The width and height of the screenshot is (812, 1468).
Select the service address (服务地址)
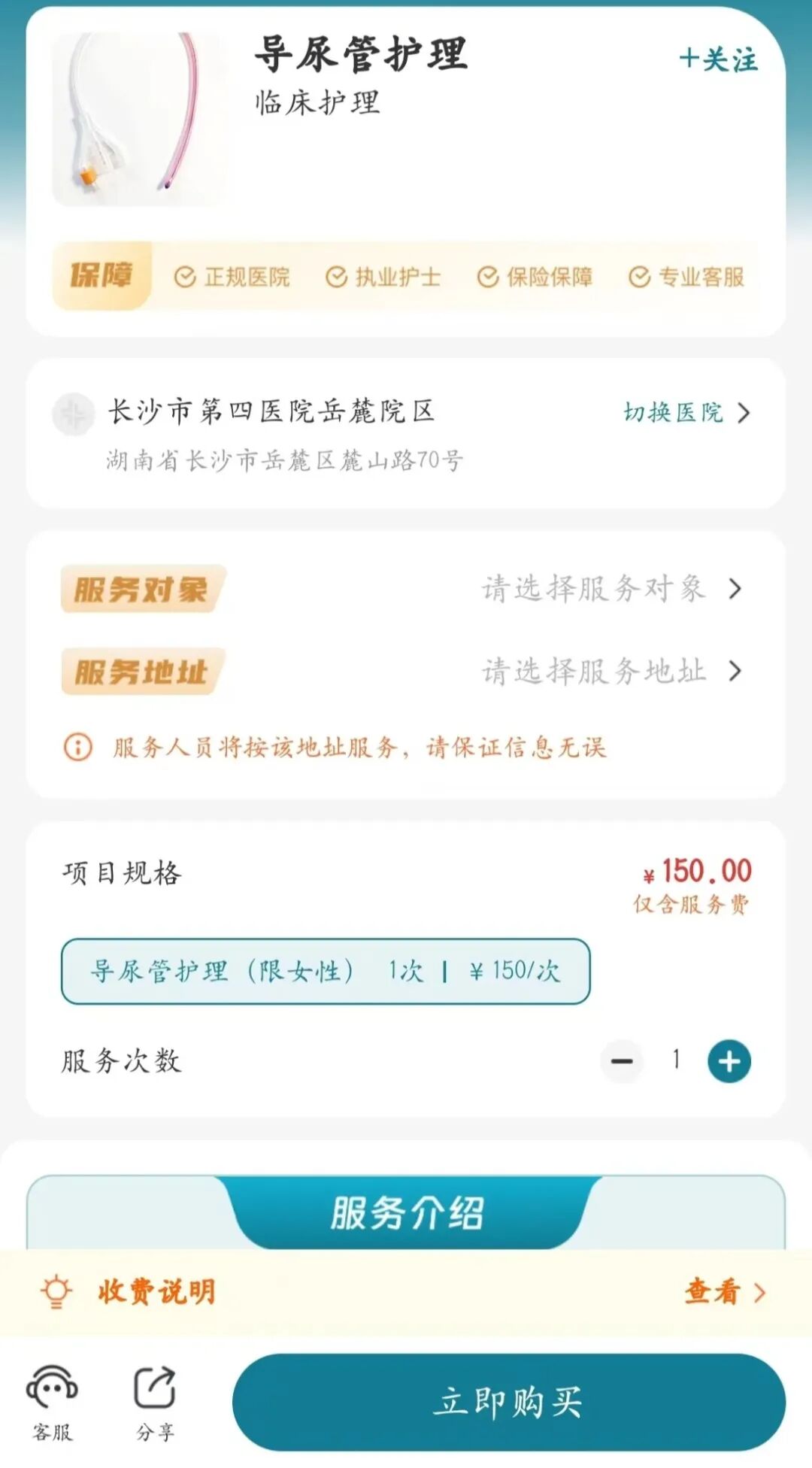[x=611, y=671]
